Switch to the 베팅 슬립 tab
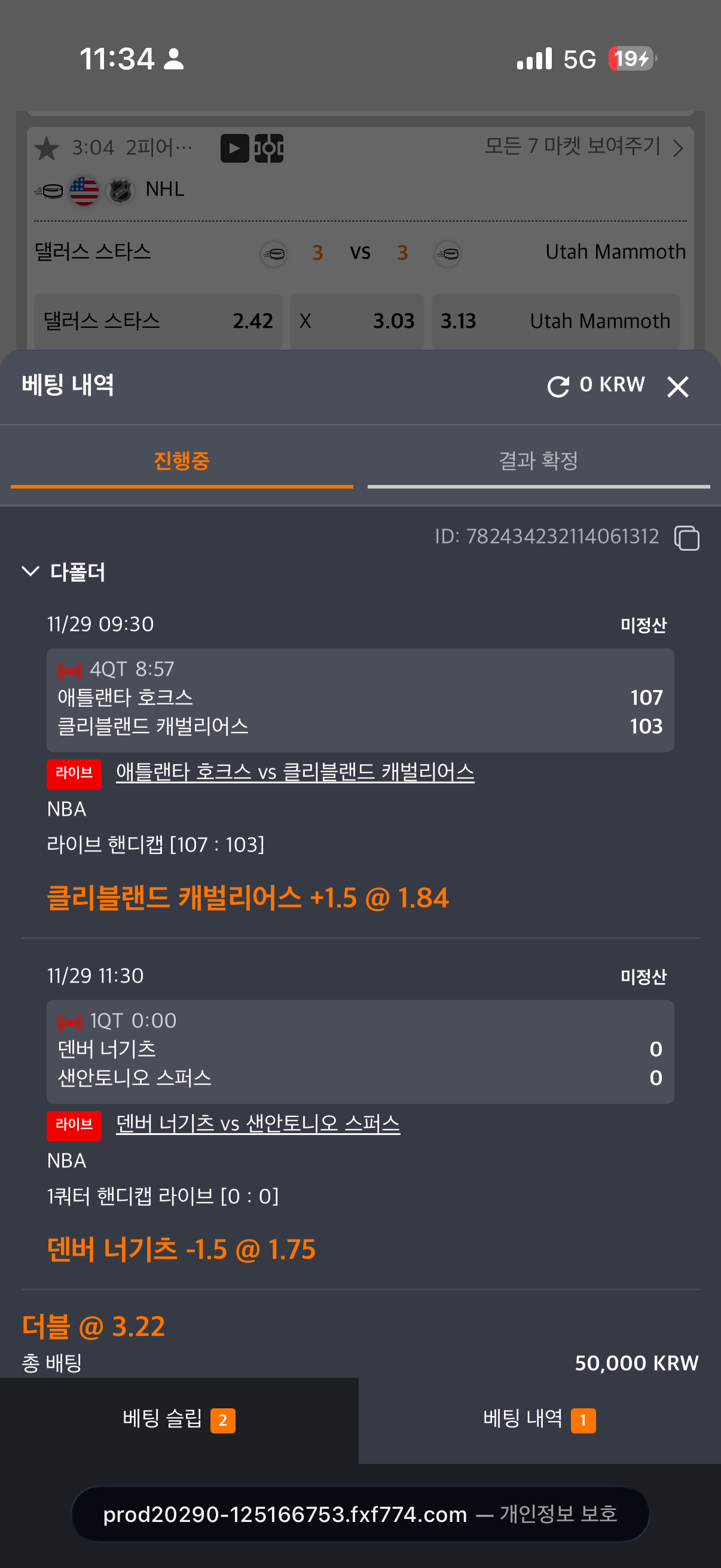Viewport: 721px width, 1568px height. [x=179, y=1420]
